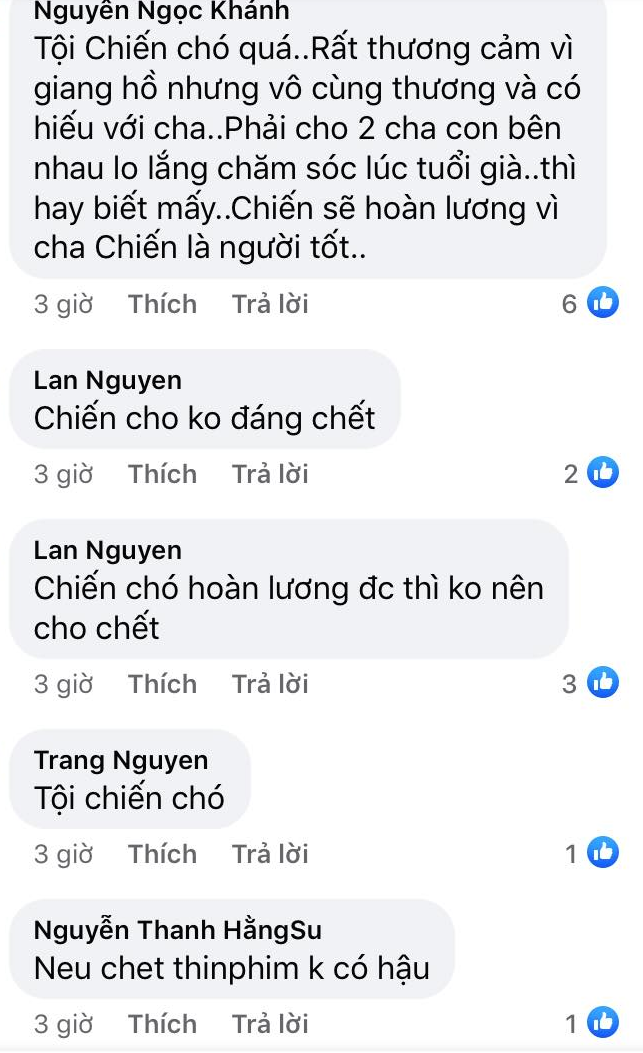Like Nguyễn Ngọc Khánh's comment
This screenshot has height=1053, width=643.
pyautogui.click(x=162, y=304)
